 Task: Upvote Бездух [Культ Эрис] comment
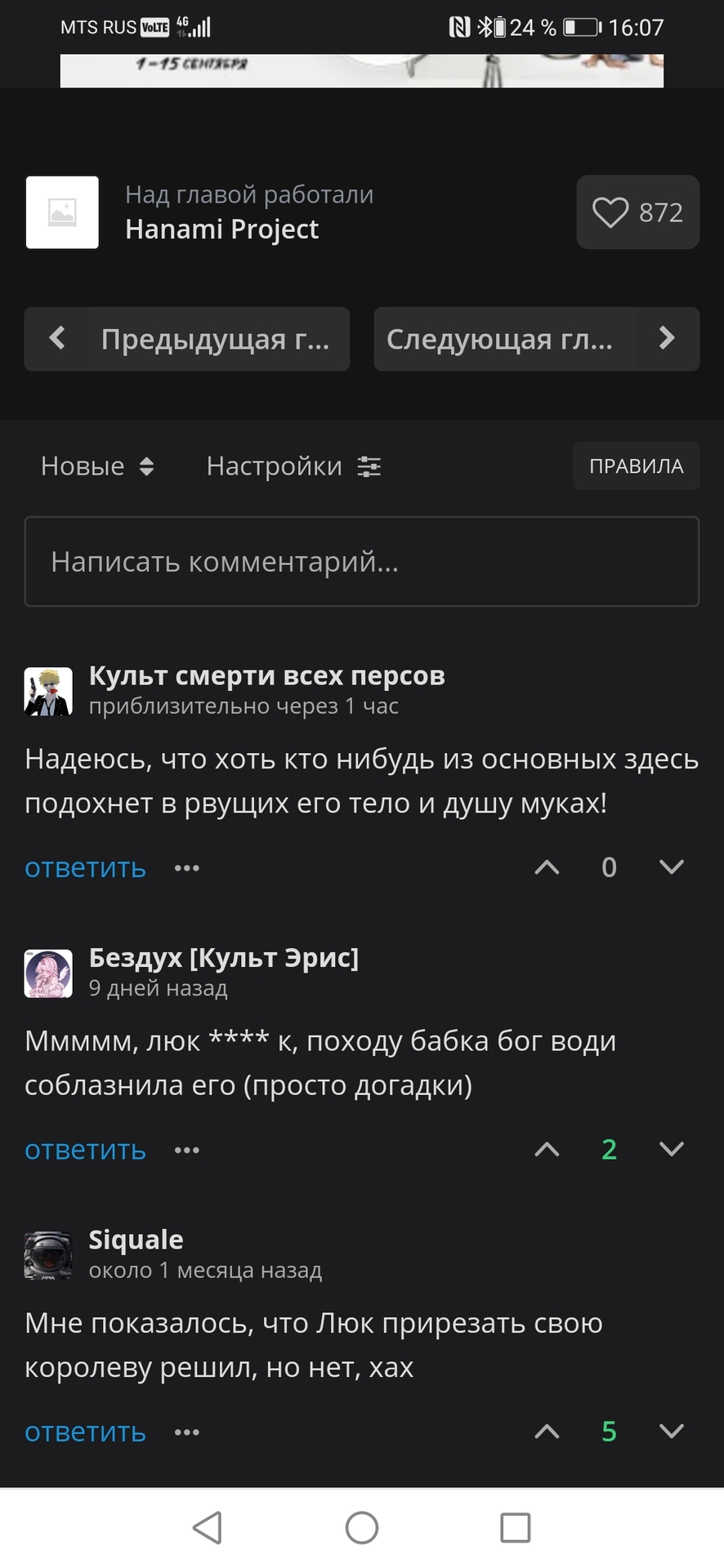[547, 1150]
